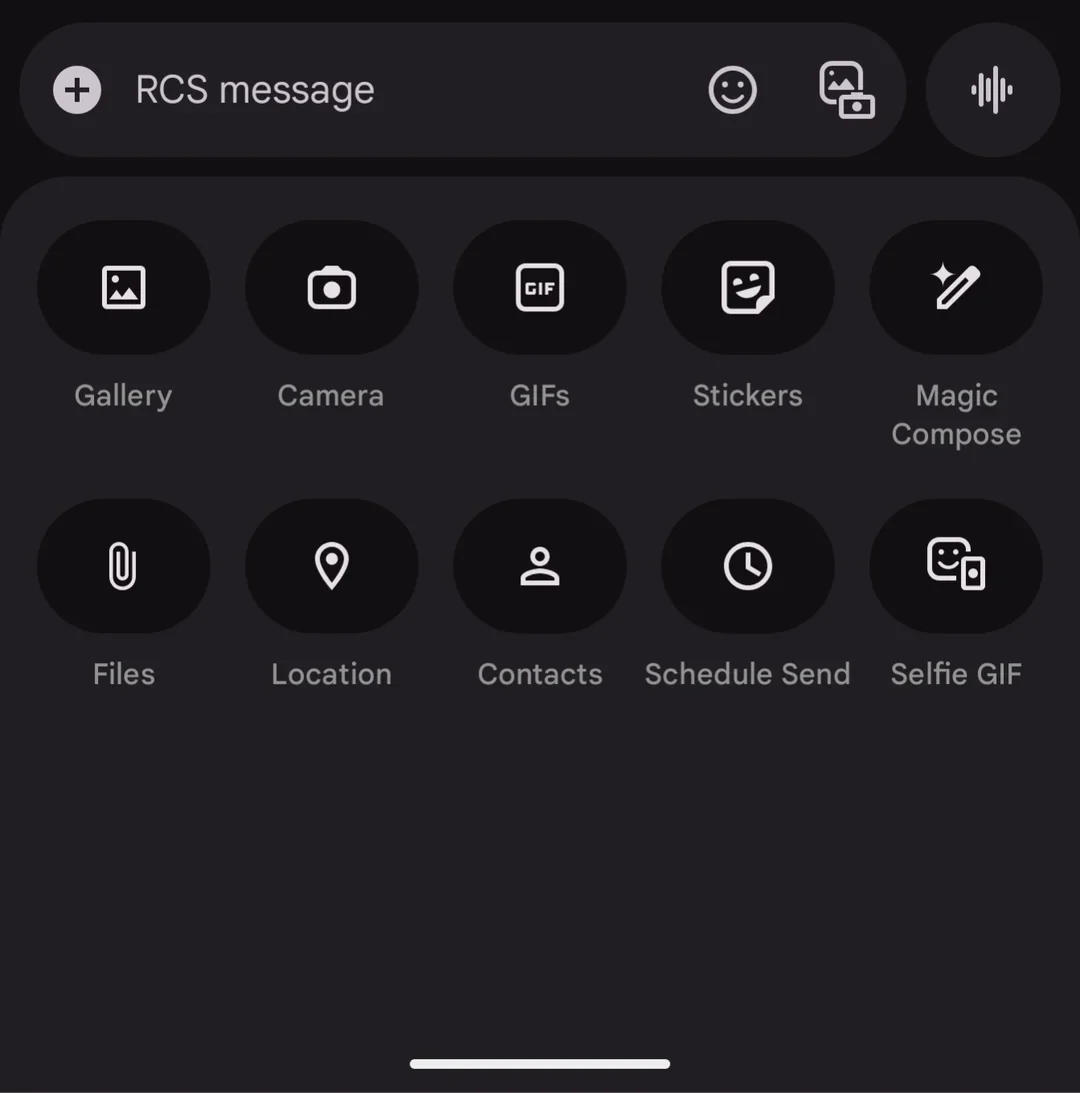Tap the navigation handle at screen bottom
Viewport: 1080px width, 1093px height.
click(x=540, y=1063)
